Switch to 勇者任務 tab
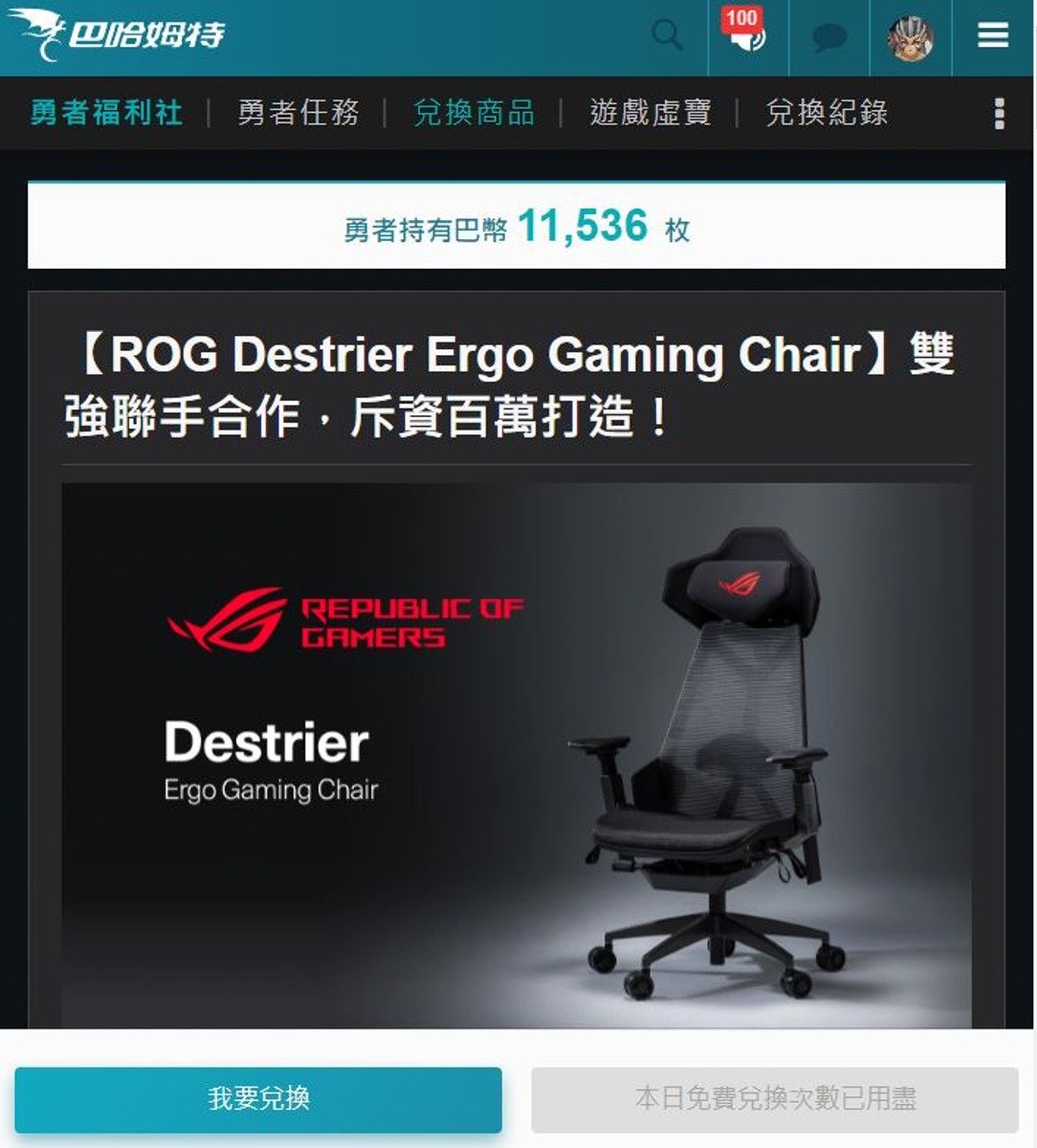This screenshot has height=1148, width=1037. (298, 113)
